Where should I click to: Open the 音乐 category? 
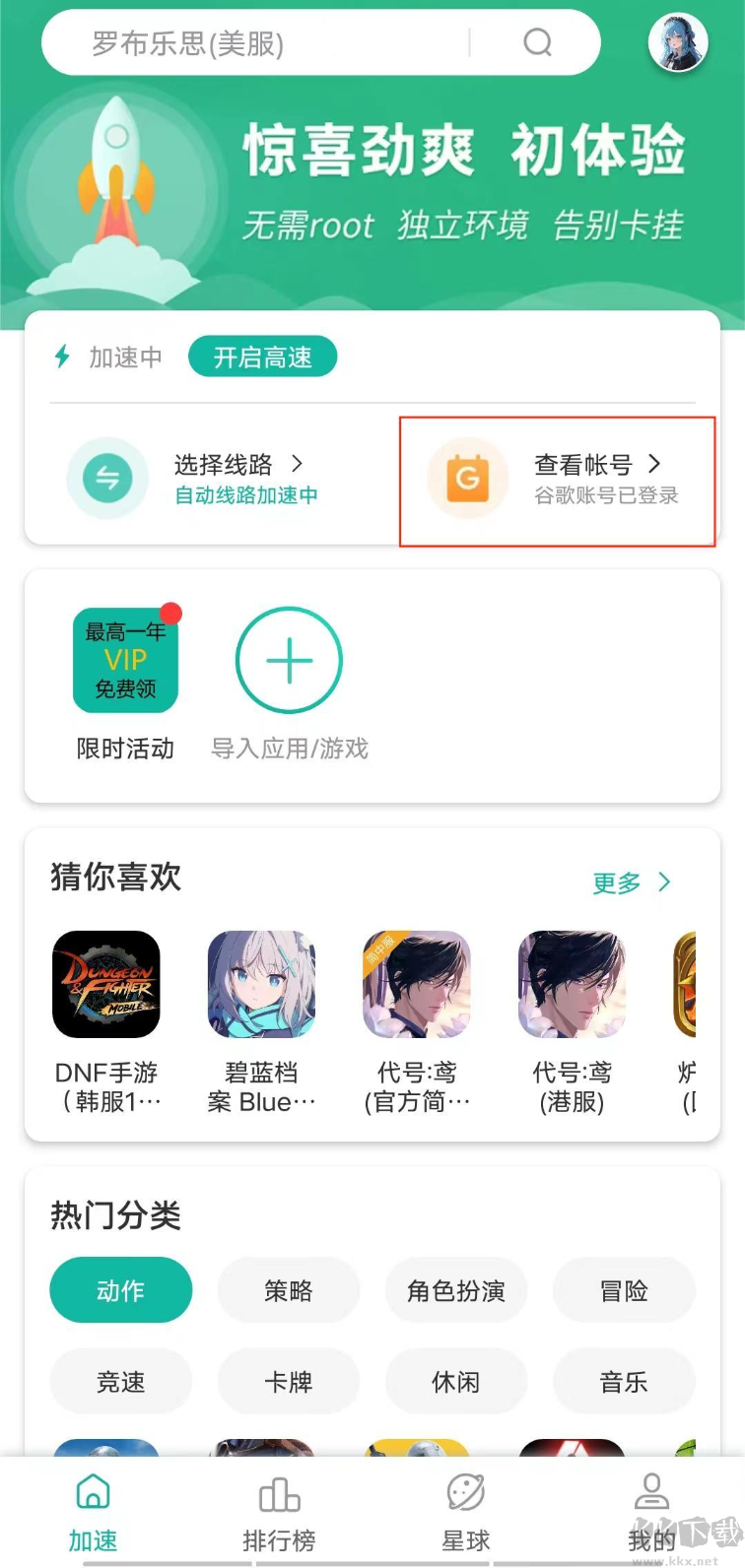coord(624,1381)
